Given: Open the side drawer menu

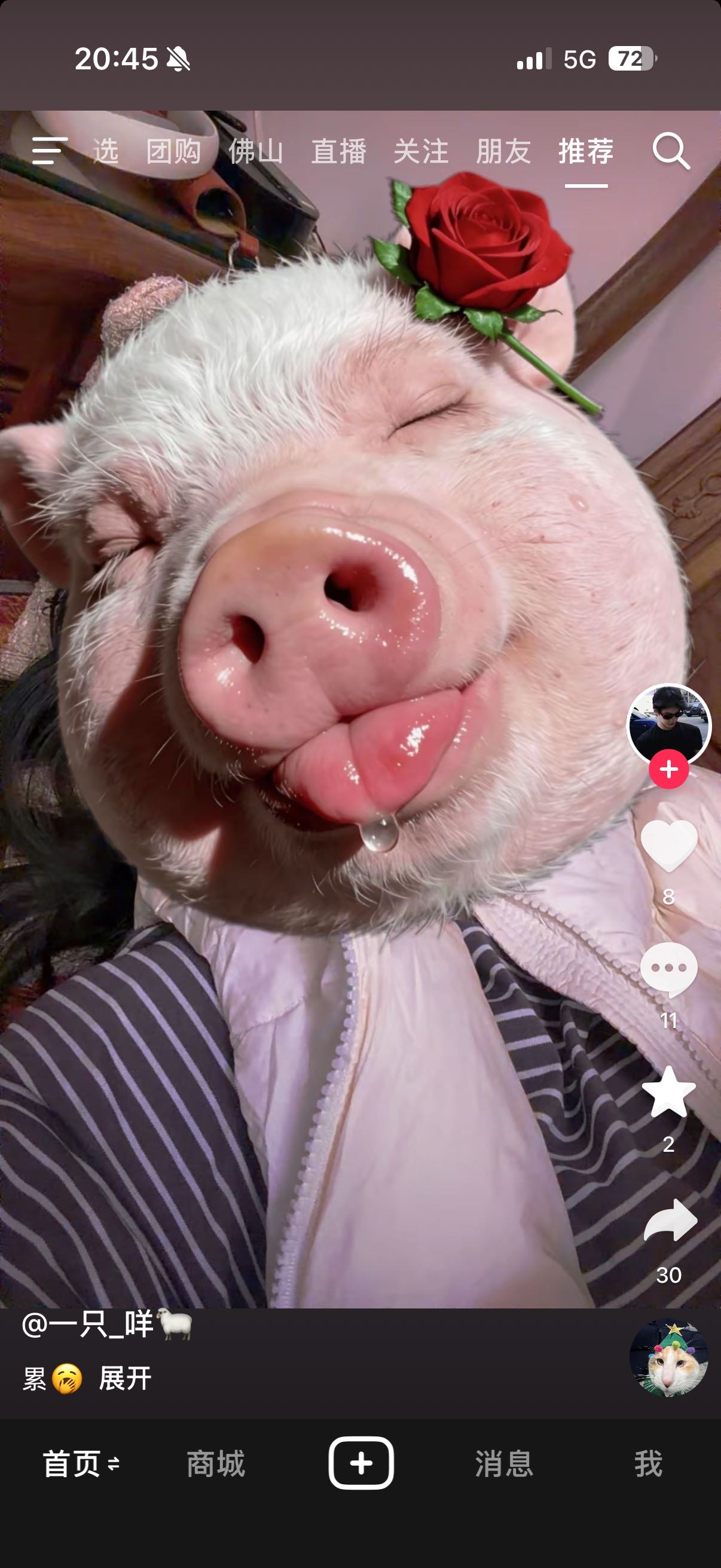Looking at the screenshot, I should click(x=48, y=150).
